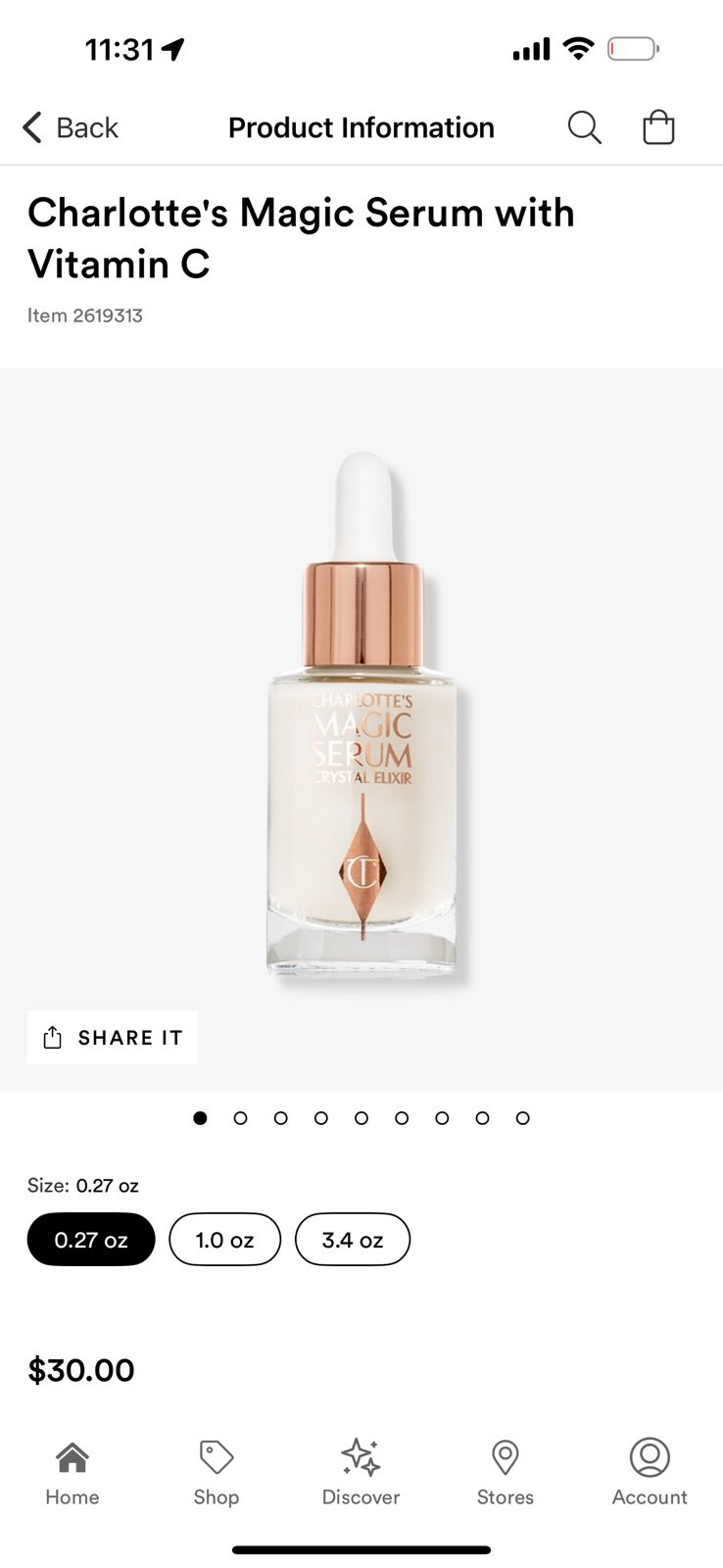
Task: Switch to the Shop tab
Action: coord(217,1473)
